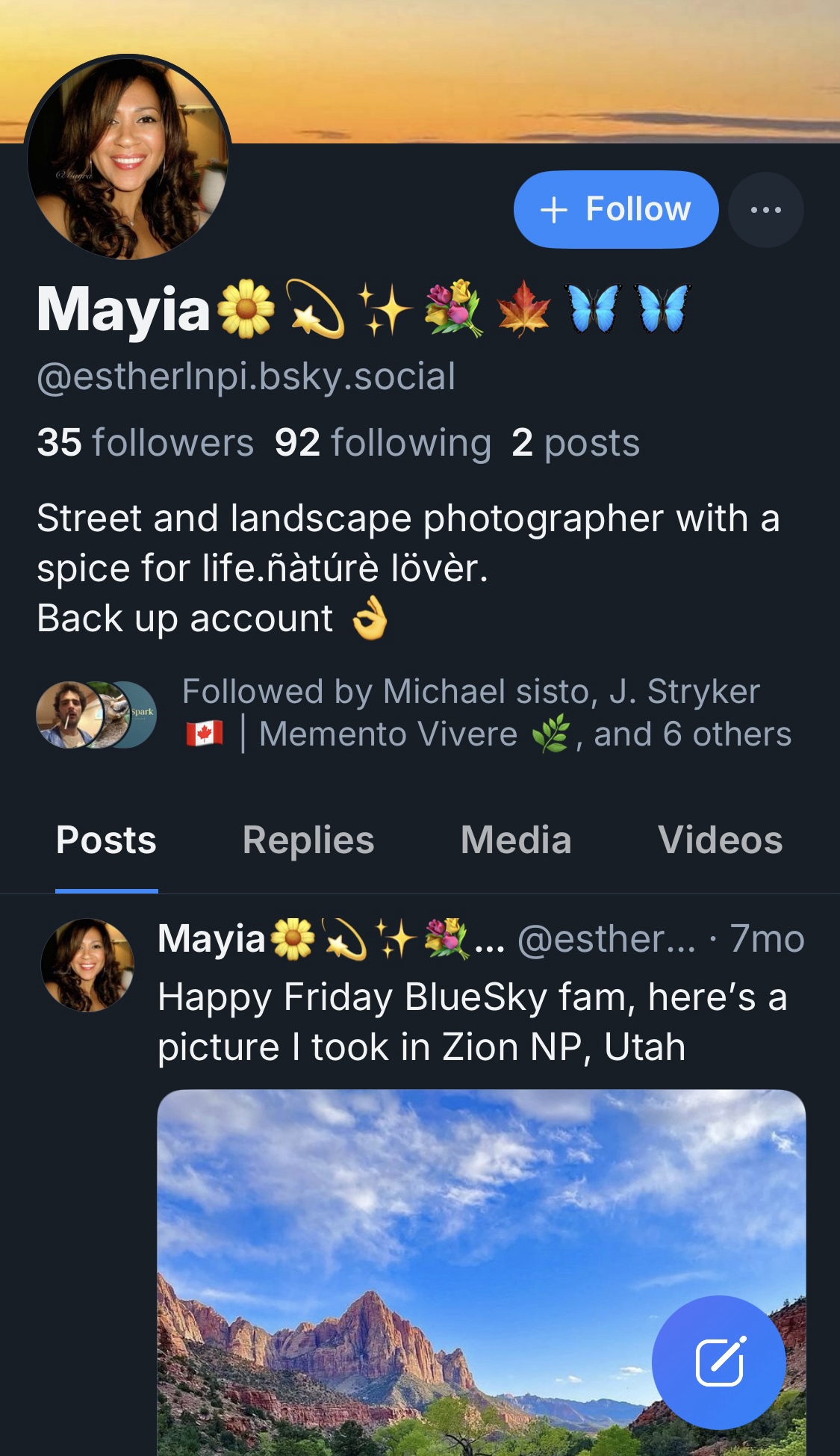
Task: Switch to the Videos tab
Action: (720, 840)
